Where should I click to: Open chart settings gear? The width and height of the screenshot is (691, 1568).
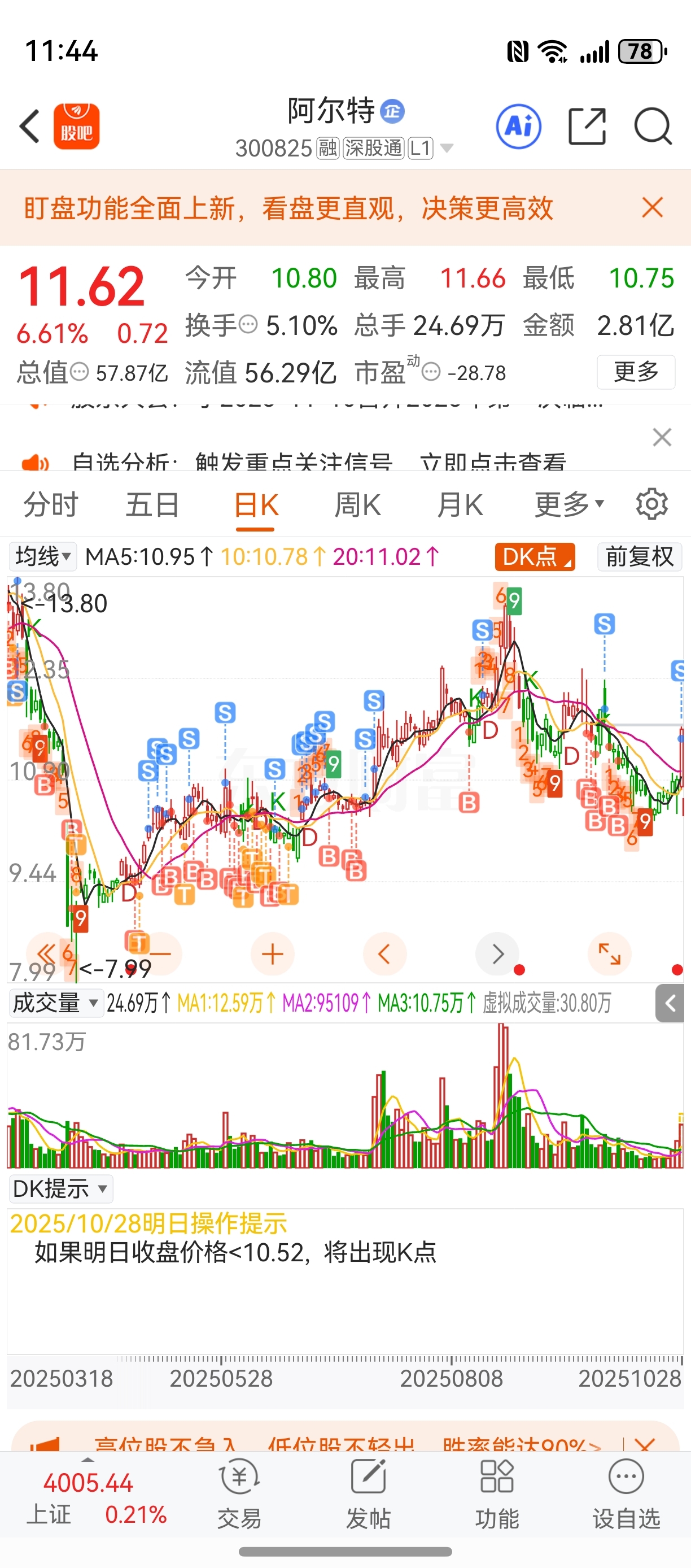[651, 504]
